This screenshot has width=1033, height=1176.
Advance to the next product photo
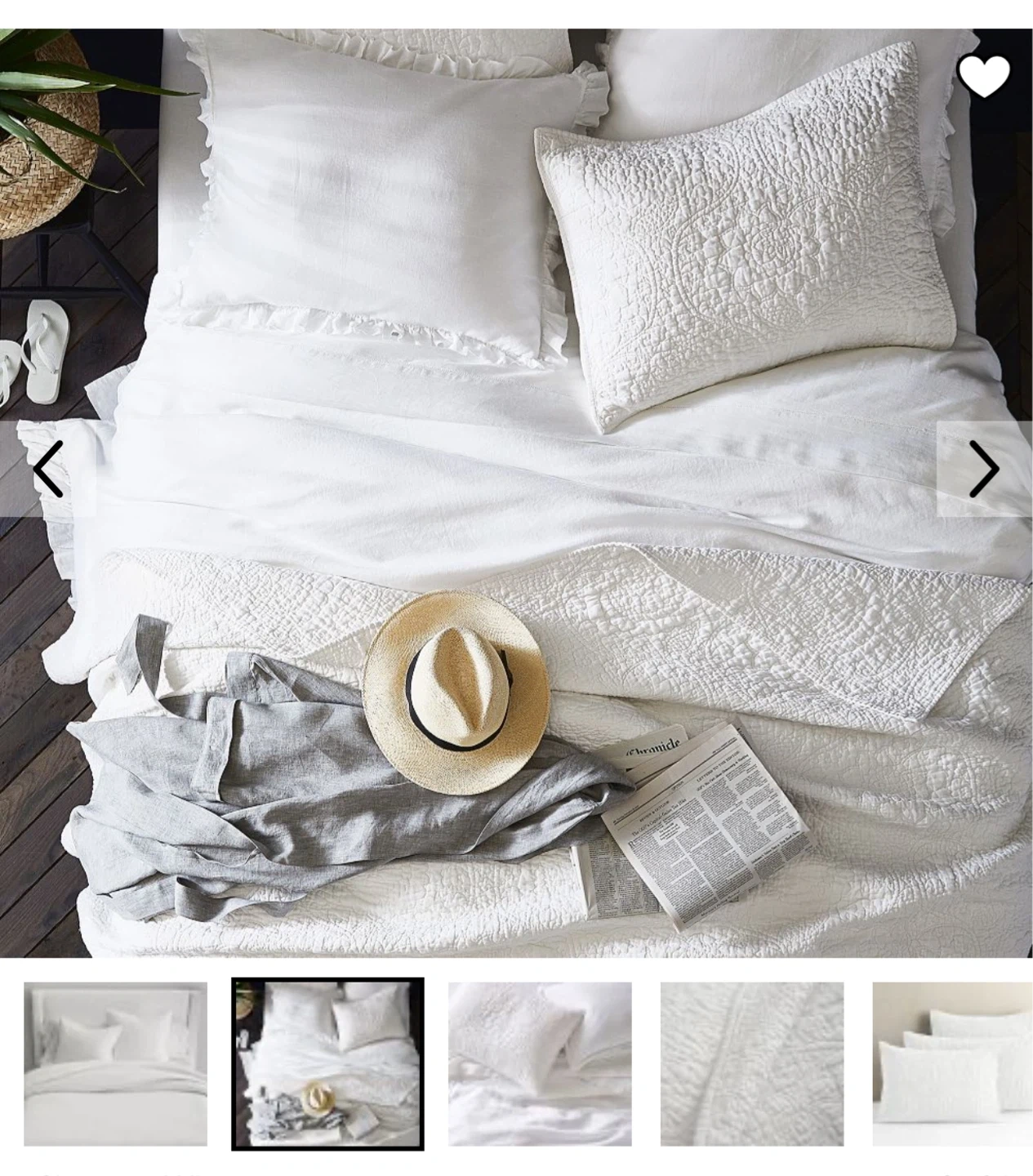tap(983, 469)
